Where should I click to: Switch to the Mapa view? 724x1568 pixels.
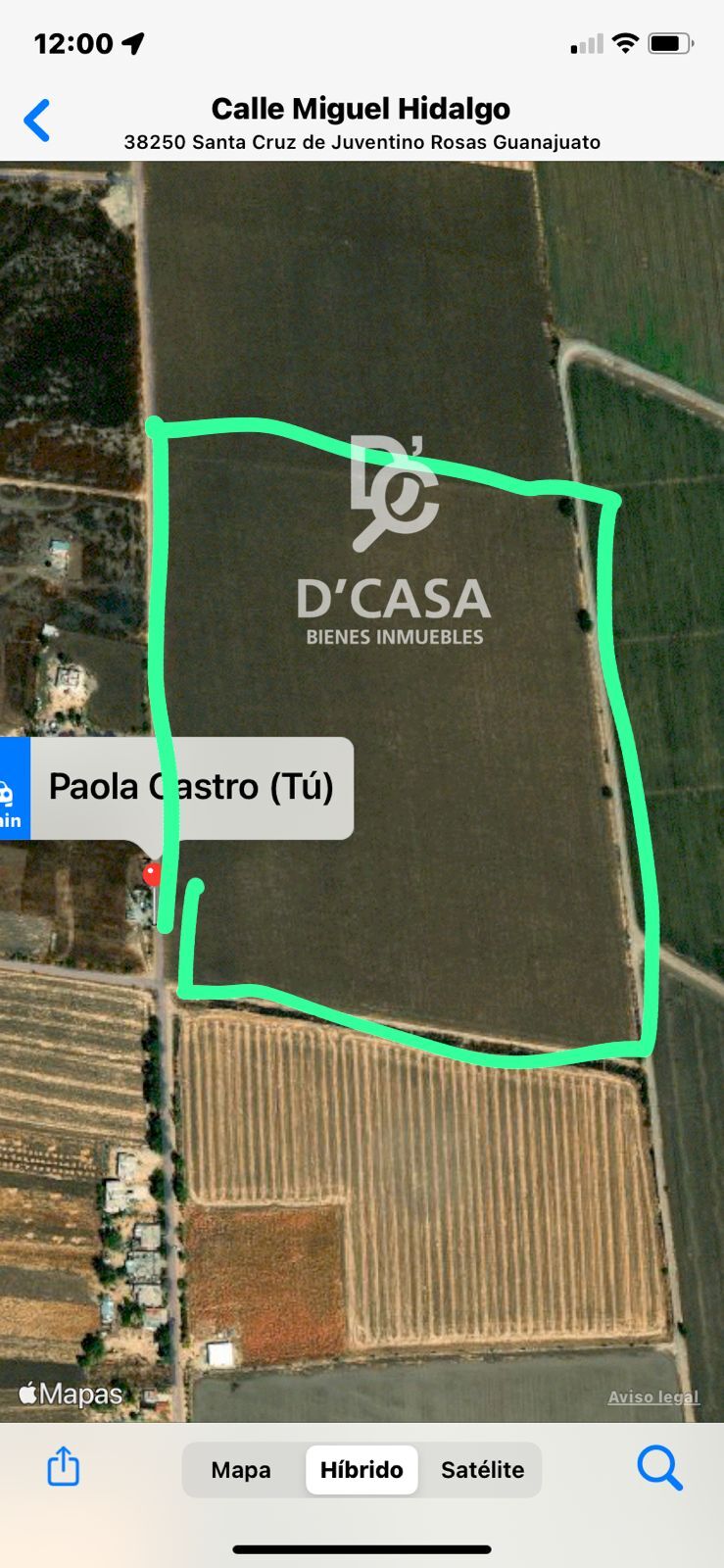[x=241, y=1470]
